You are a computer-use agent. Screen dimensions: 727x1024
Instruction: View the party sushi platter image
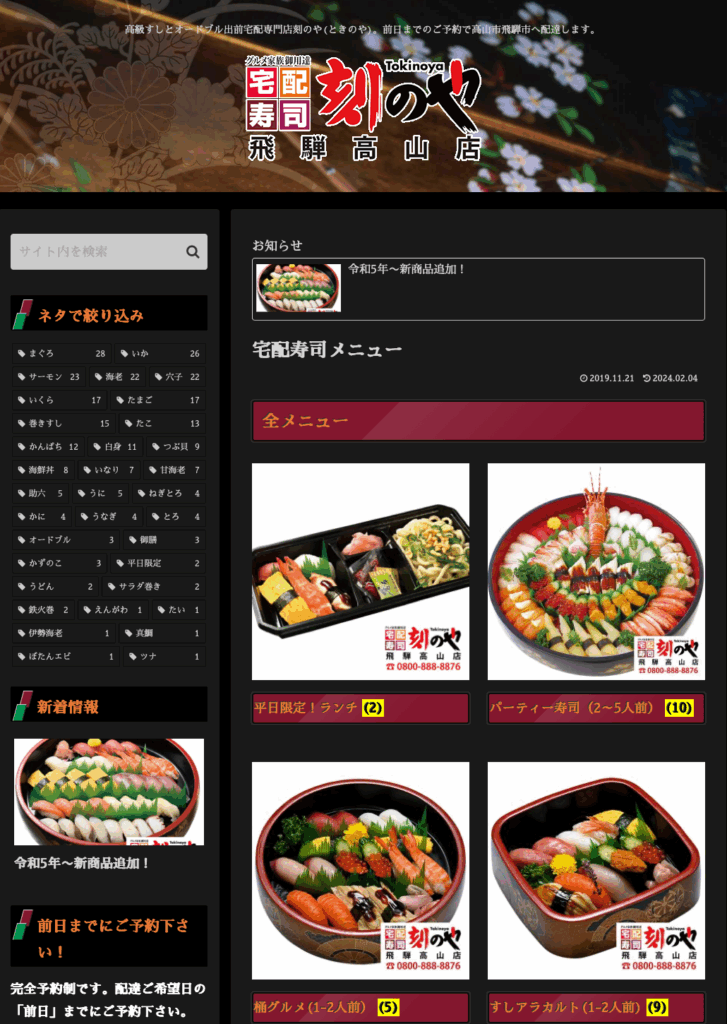pyautogui.click(x=595, y=571)
